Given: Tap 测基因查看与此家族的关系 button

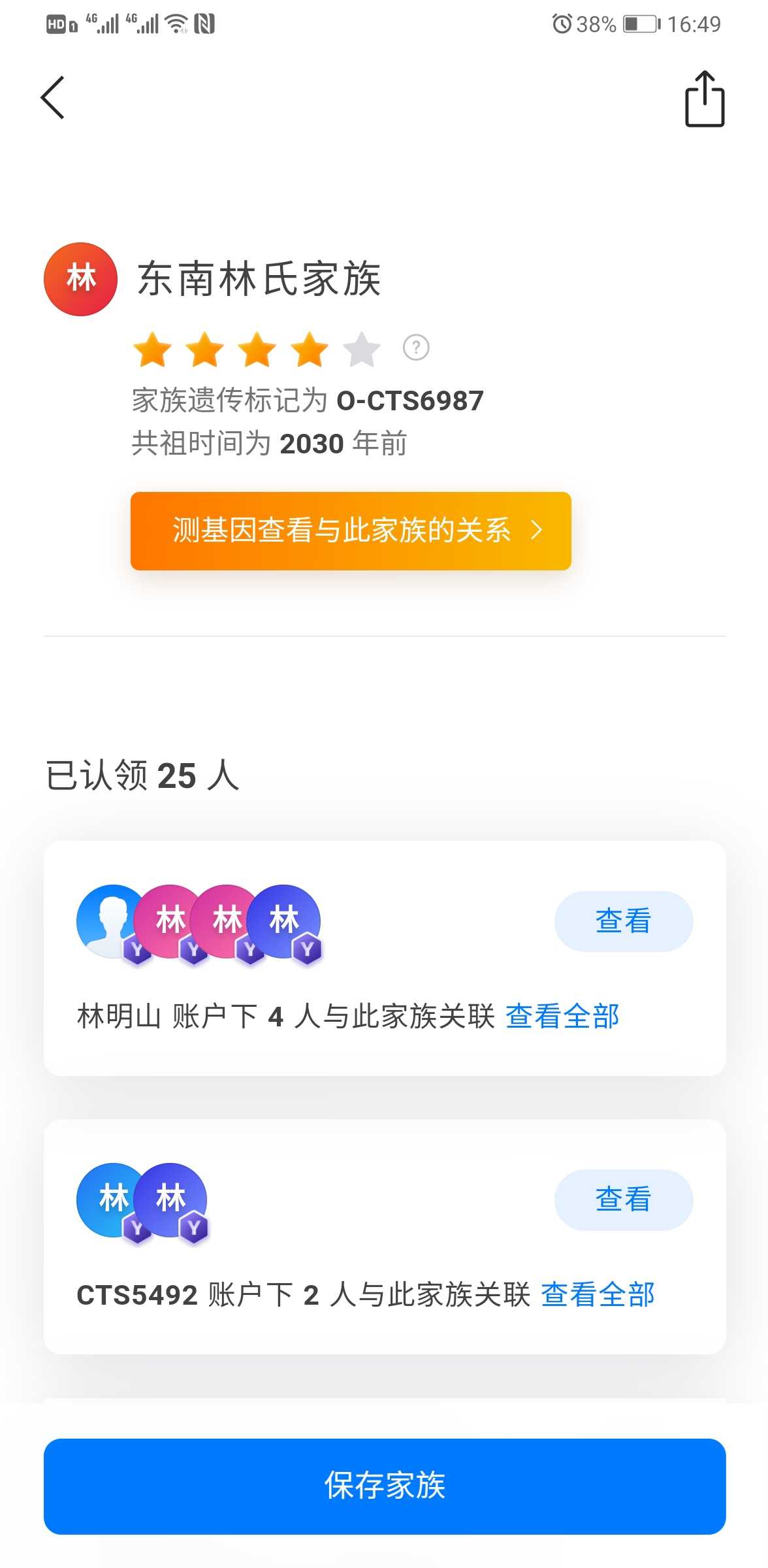Looking at the screenshot, I should (x=351, y=531).
